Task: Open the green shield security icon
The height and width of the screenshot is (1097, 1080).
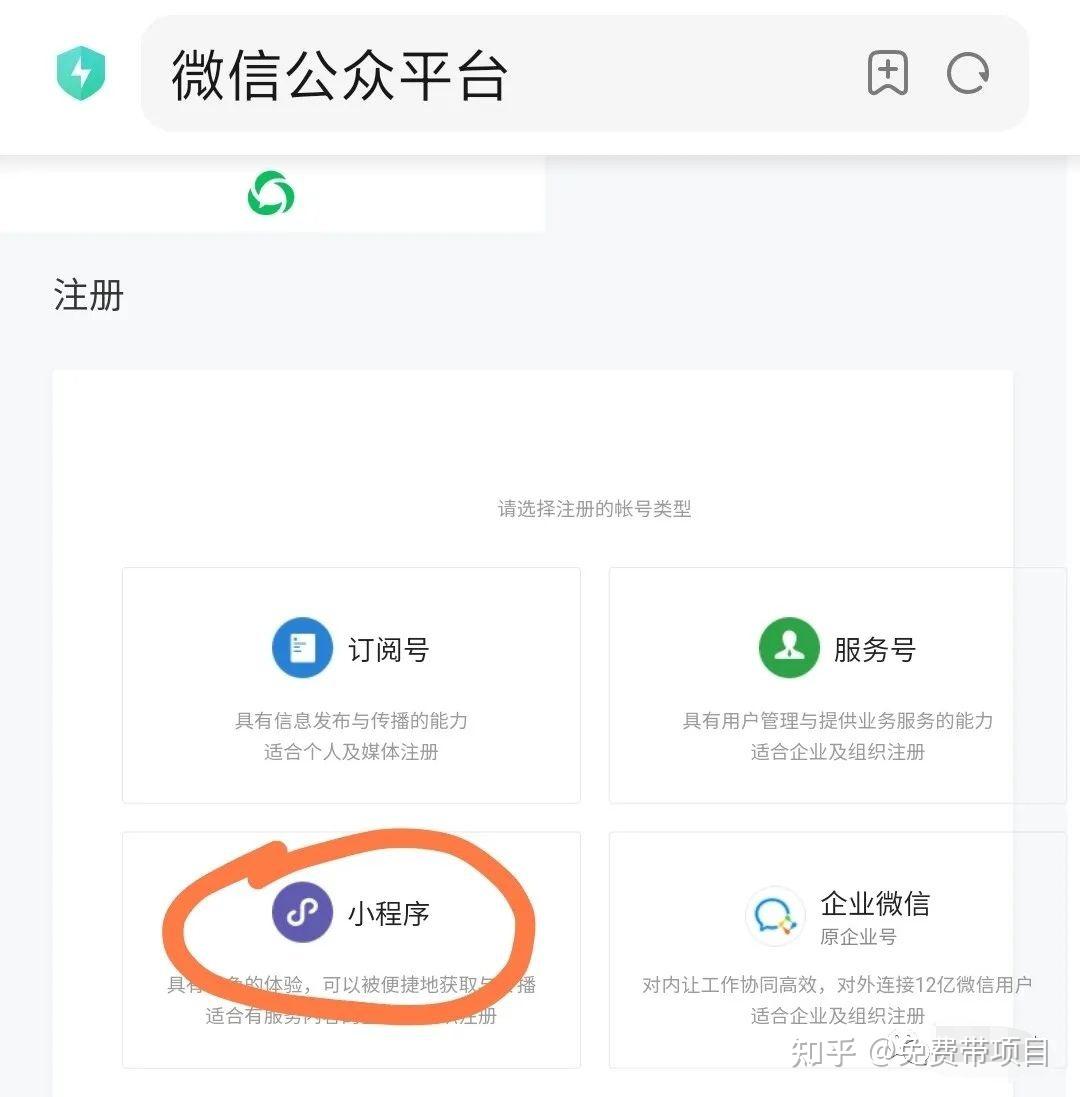Action: (x=81, y=73)
